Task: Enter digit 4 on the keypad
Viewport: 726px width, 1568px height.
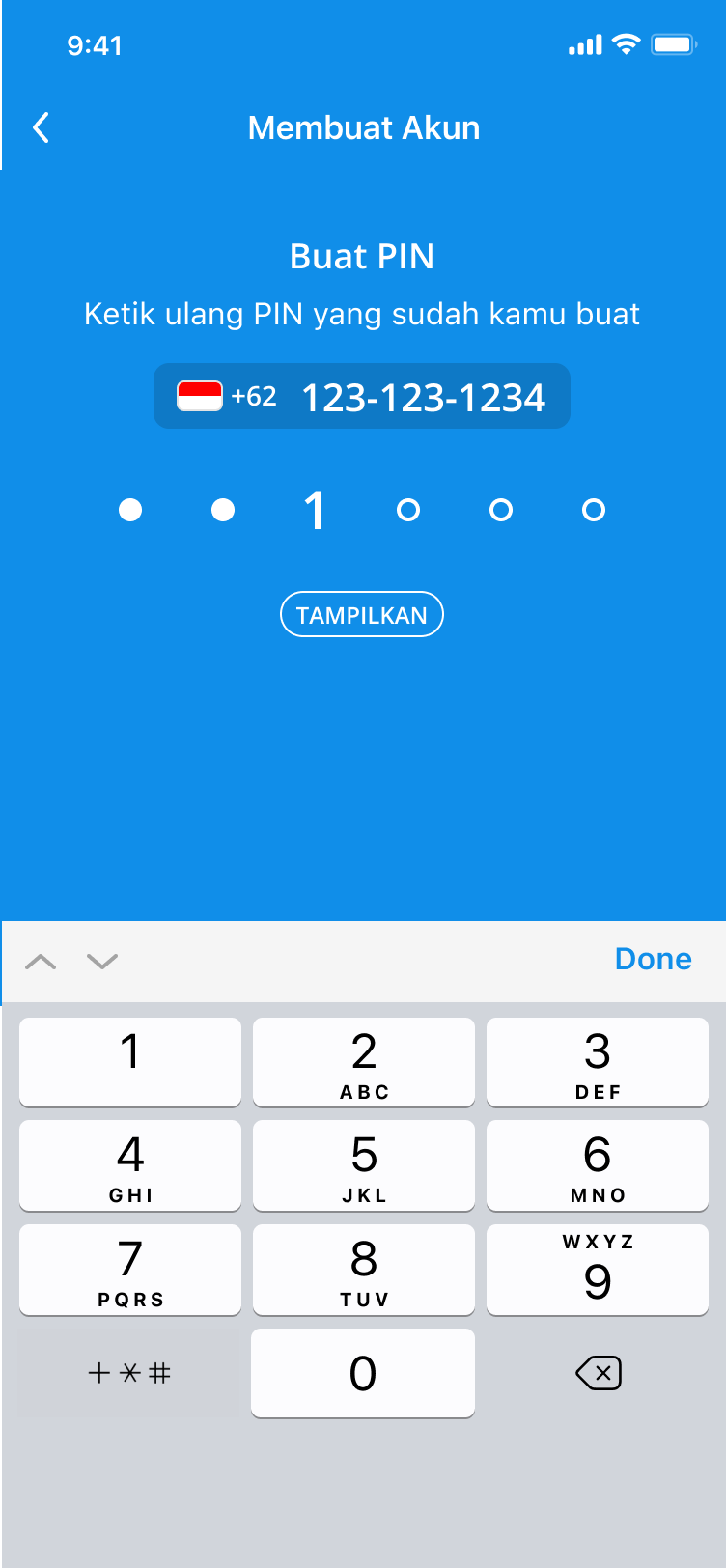Action: click(x=130, y=1165)
